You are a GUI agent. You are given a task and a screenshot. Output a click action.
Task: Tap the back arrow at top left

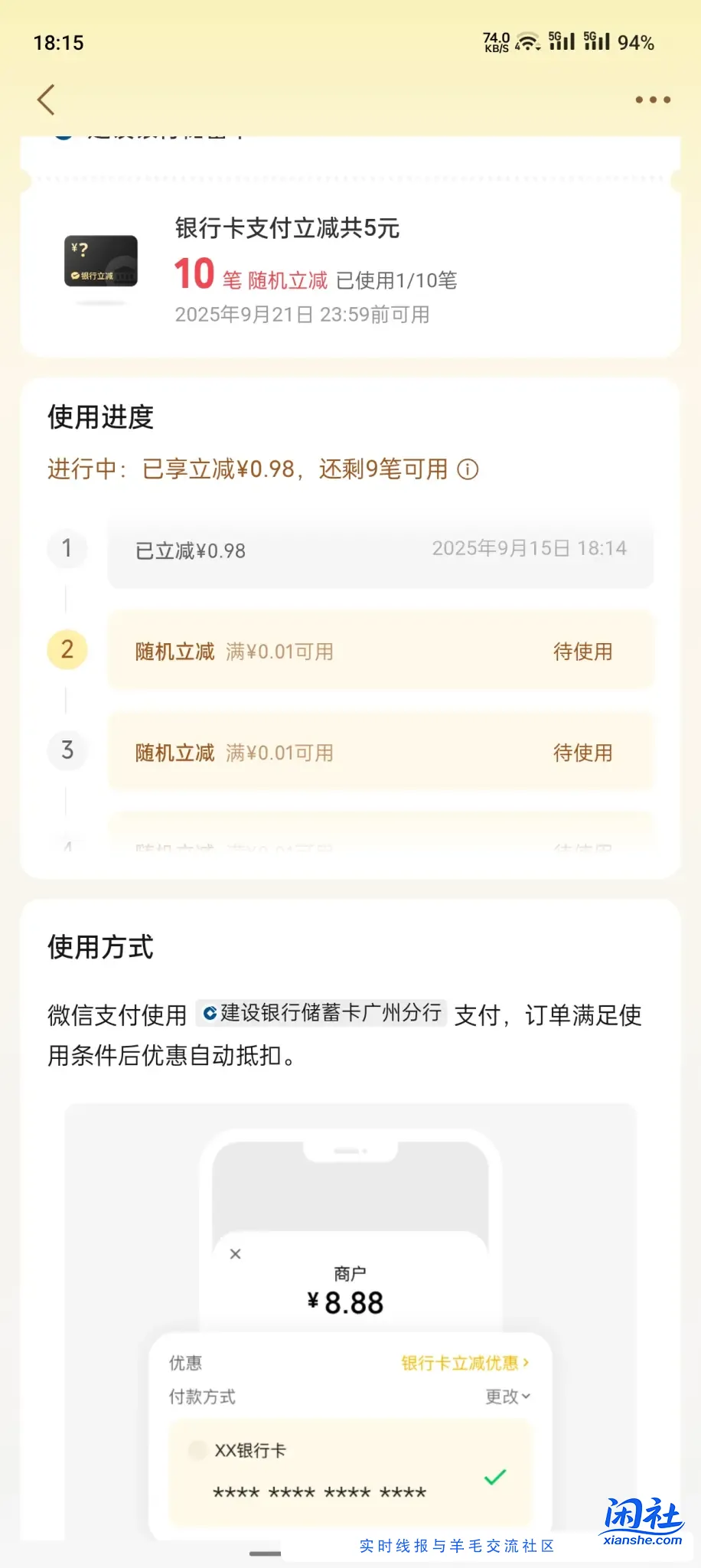(46, 100)
